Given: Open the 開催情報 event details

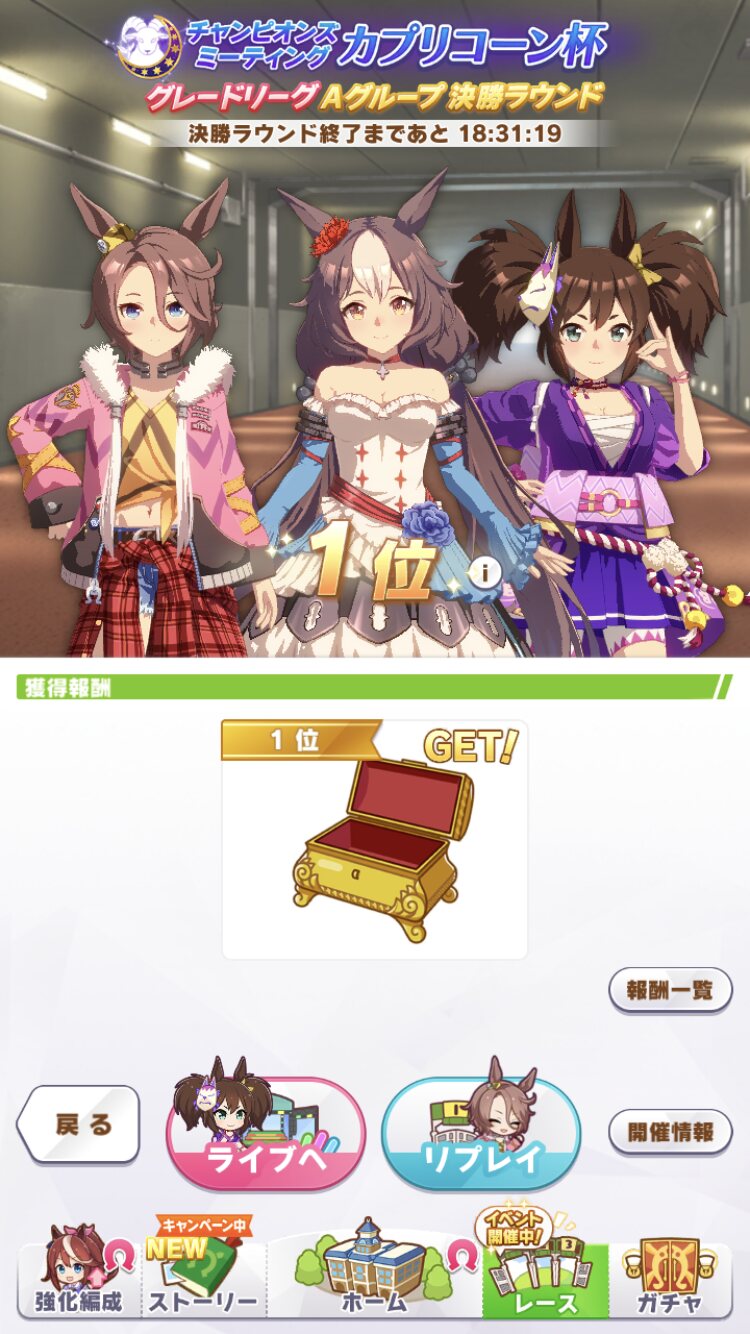Looking at the screenshot, I should [670, 1132].
